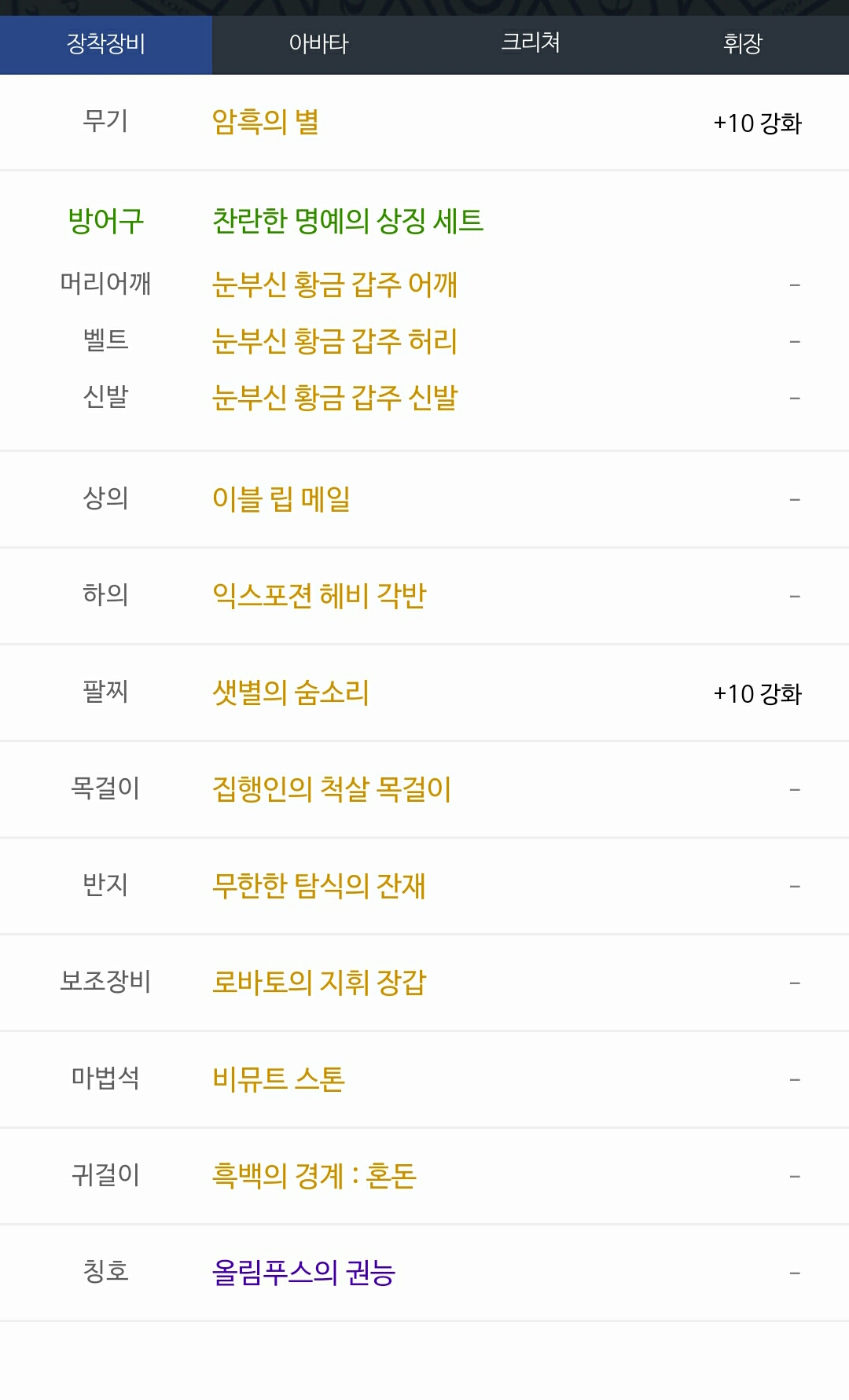Open the 휘장 tab

pos(743,44)
